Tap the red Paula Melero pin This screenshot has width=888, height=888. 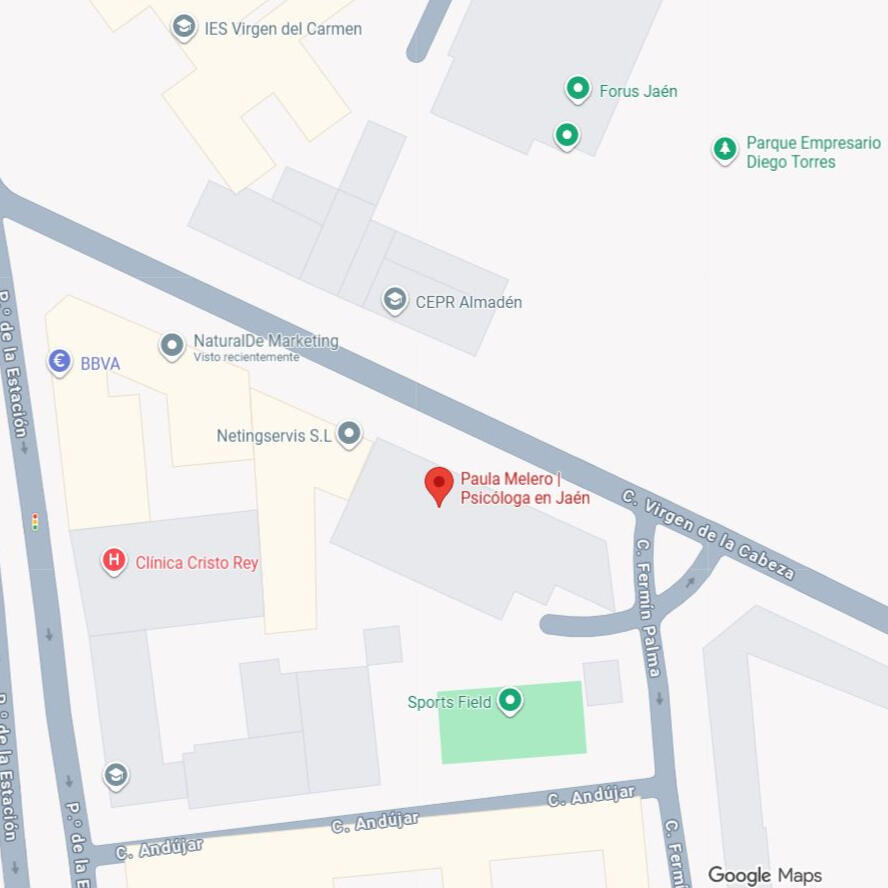click(x=439, y=485)
